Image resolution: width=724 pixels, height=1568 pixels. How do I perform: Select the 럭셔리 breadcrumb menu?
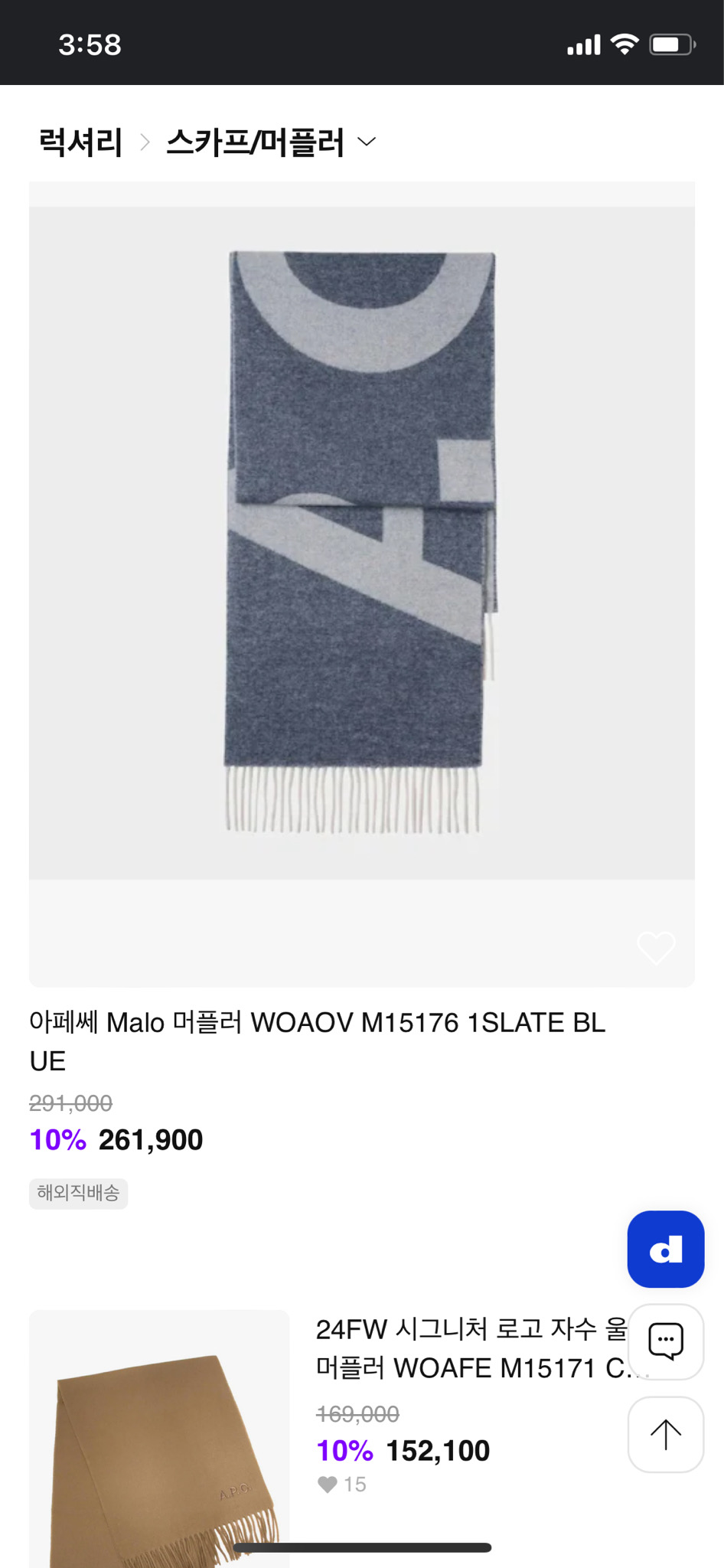(x=79, y=141)
